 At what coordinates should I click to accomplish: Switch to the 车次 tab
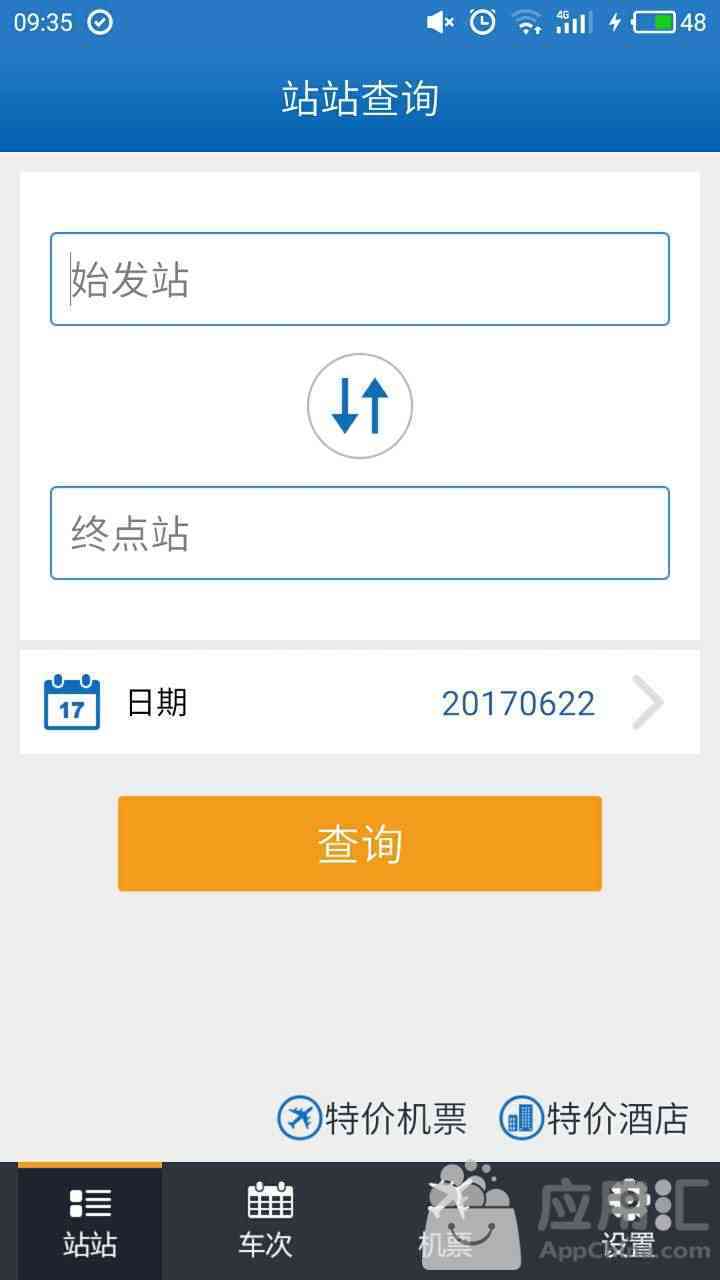click(x=270, y=1221)
